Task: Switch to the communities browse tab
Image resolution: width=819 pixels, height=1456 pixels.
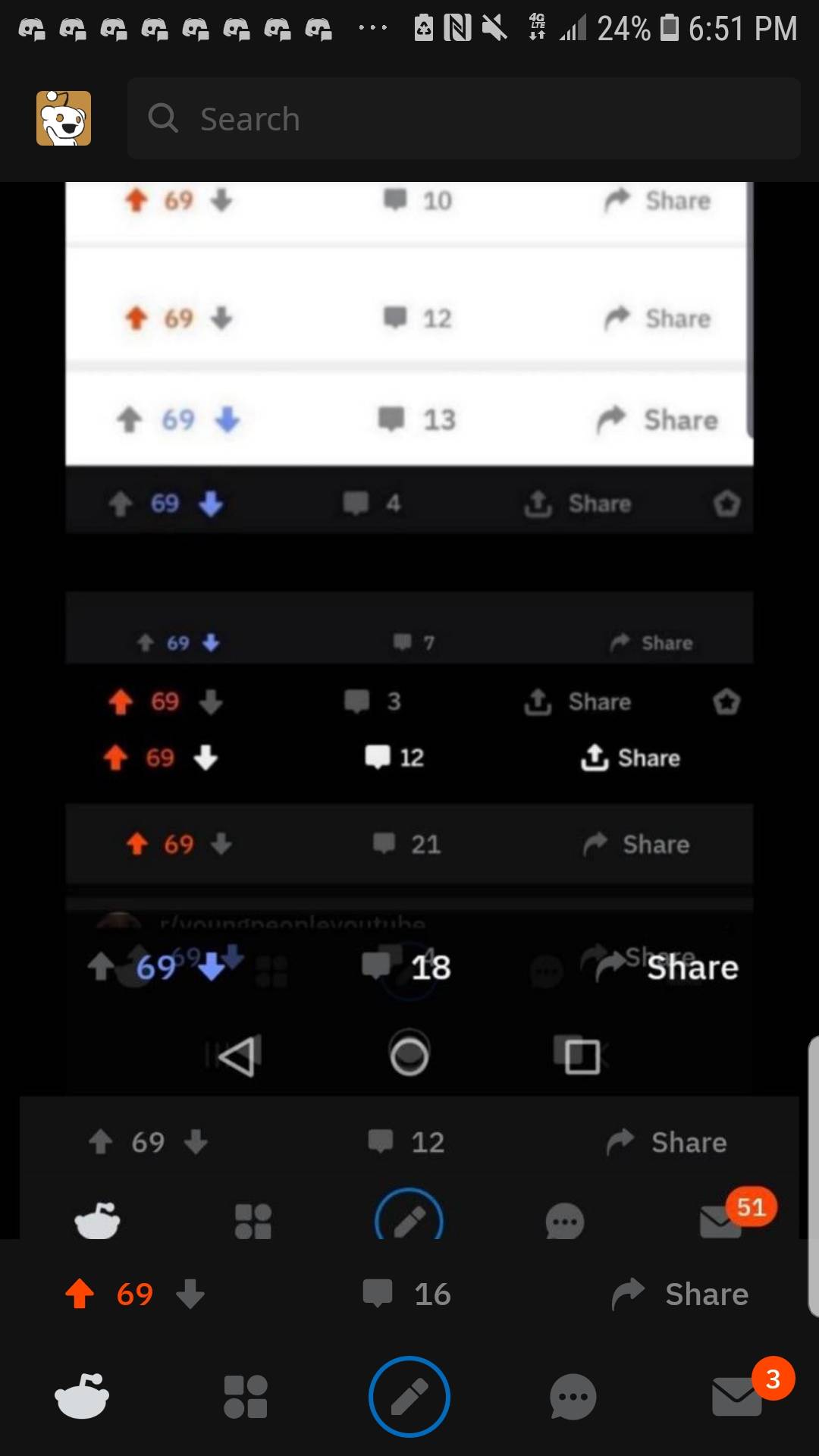Action: (246, 1396)
